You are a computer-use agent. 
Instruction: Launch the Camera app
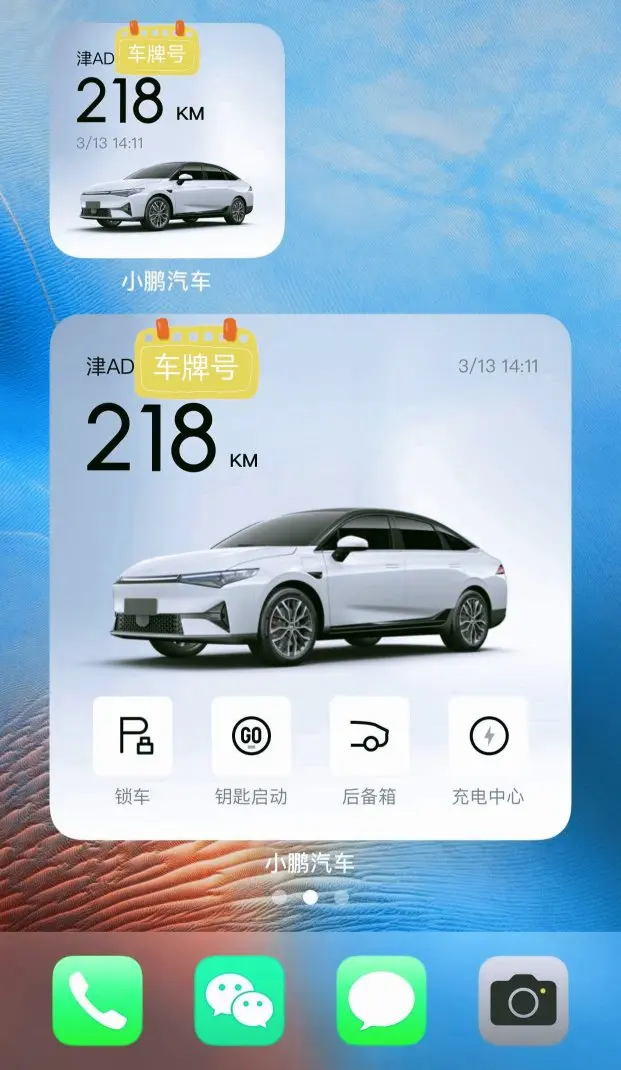tap(523, 1000)
